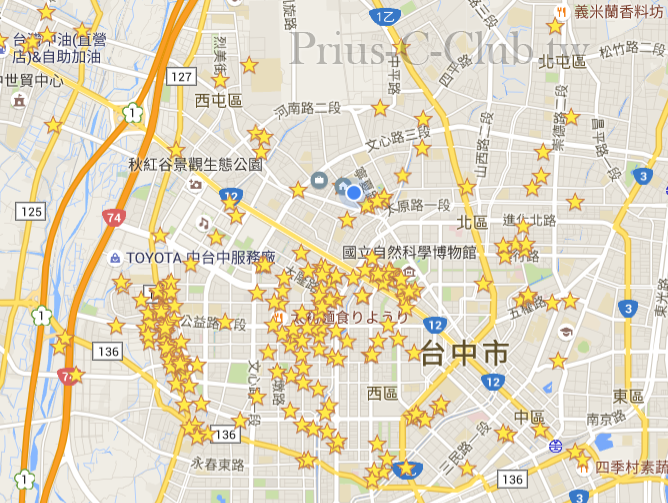Open 義米蘭香料坊 restaurant marker
This screenshot has height=503, width=668.
point(560,12)
